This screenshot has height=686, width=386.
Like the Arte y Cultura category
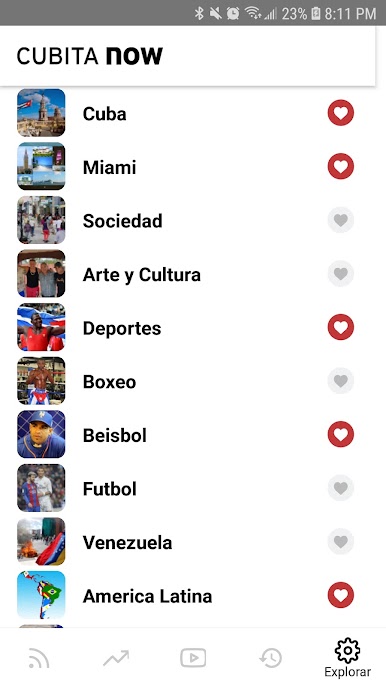point(340,273)
